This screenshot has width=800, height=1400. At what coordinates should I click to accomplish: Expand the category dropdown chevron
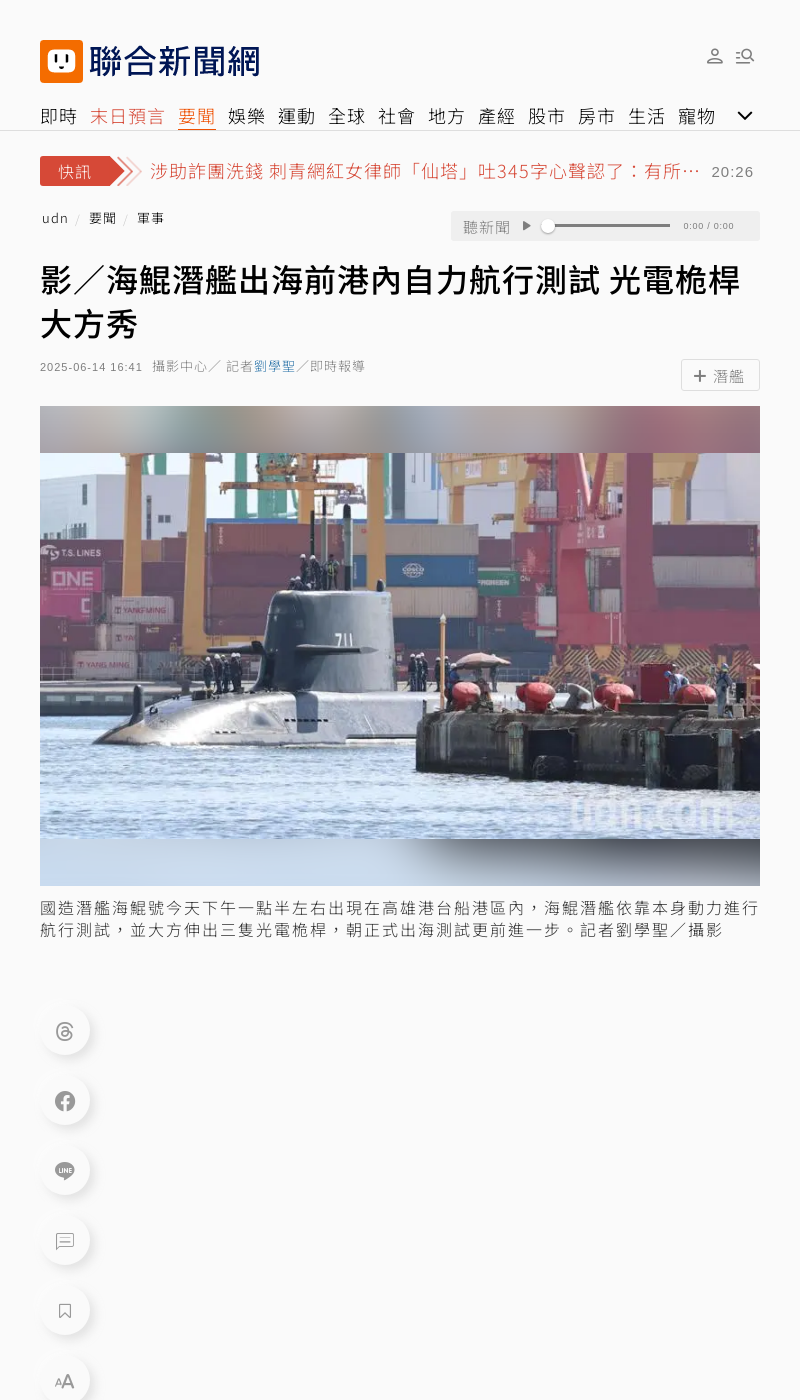(745, 116)
